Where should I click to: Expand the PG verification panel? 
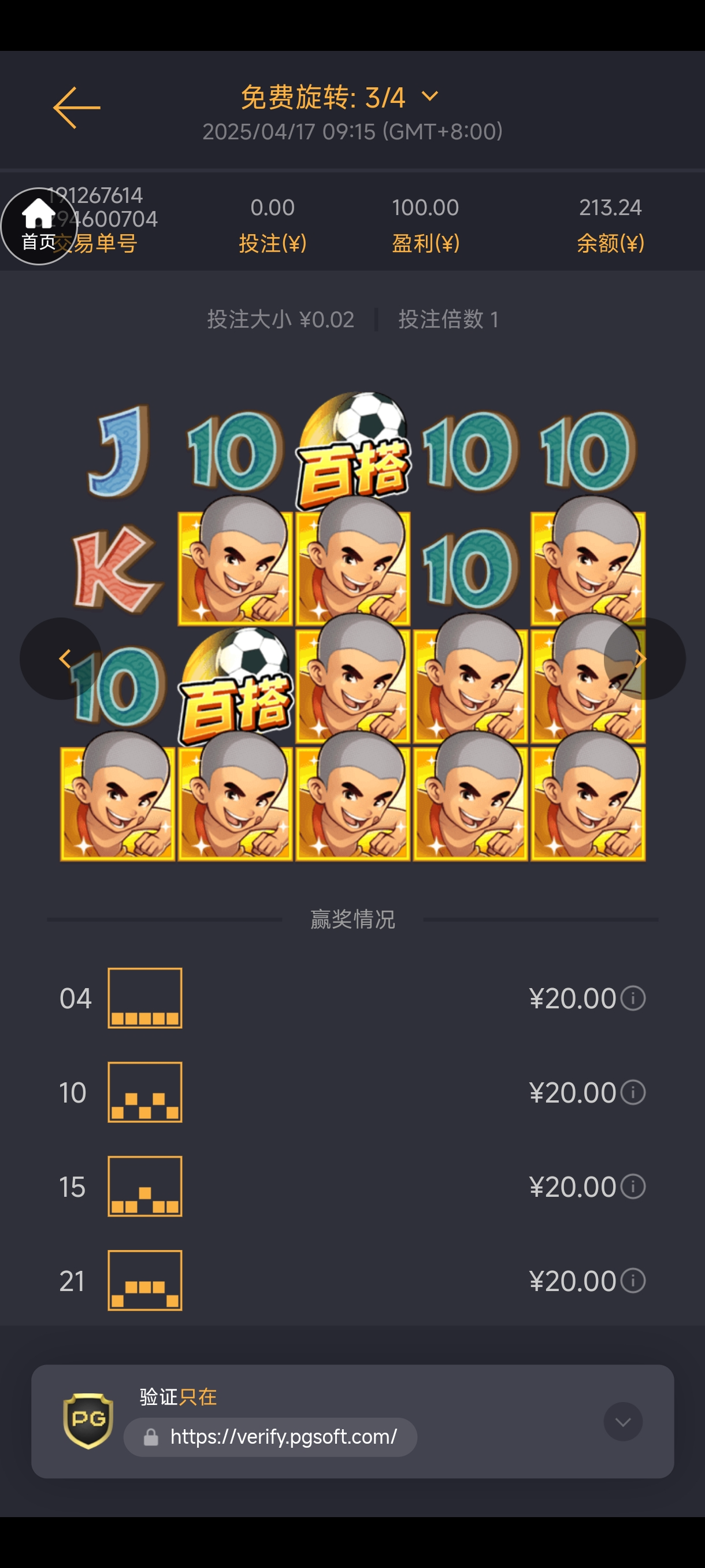click(x=622, y=1422)
